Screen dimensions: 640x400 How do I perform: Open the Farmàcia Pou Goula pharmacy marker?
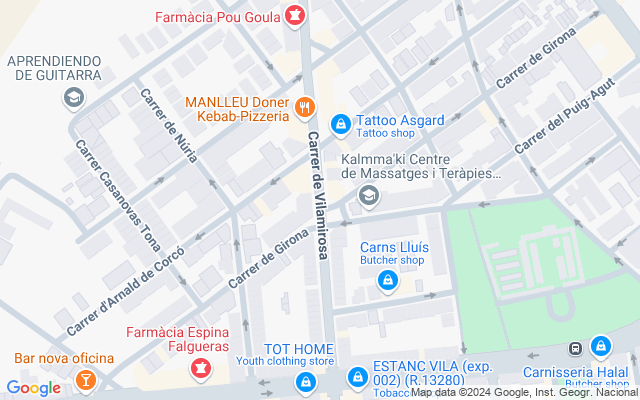[x=295, y=15]
